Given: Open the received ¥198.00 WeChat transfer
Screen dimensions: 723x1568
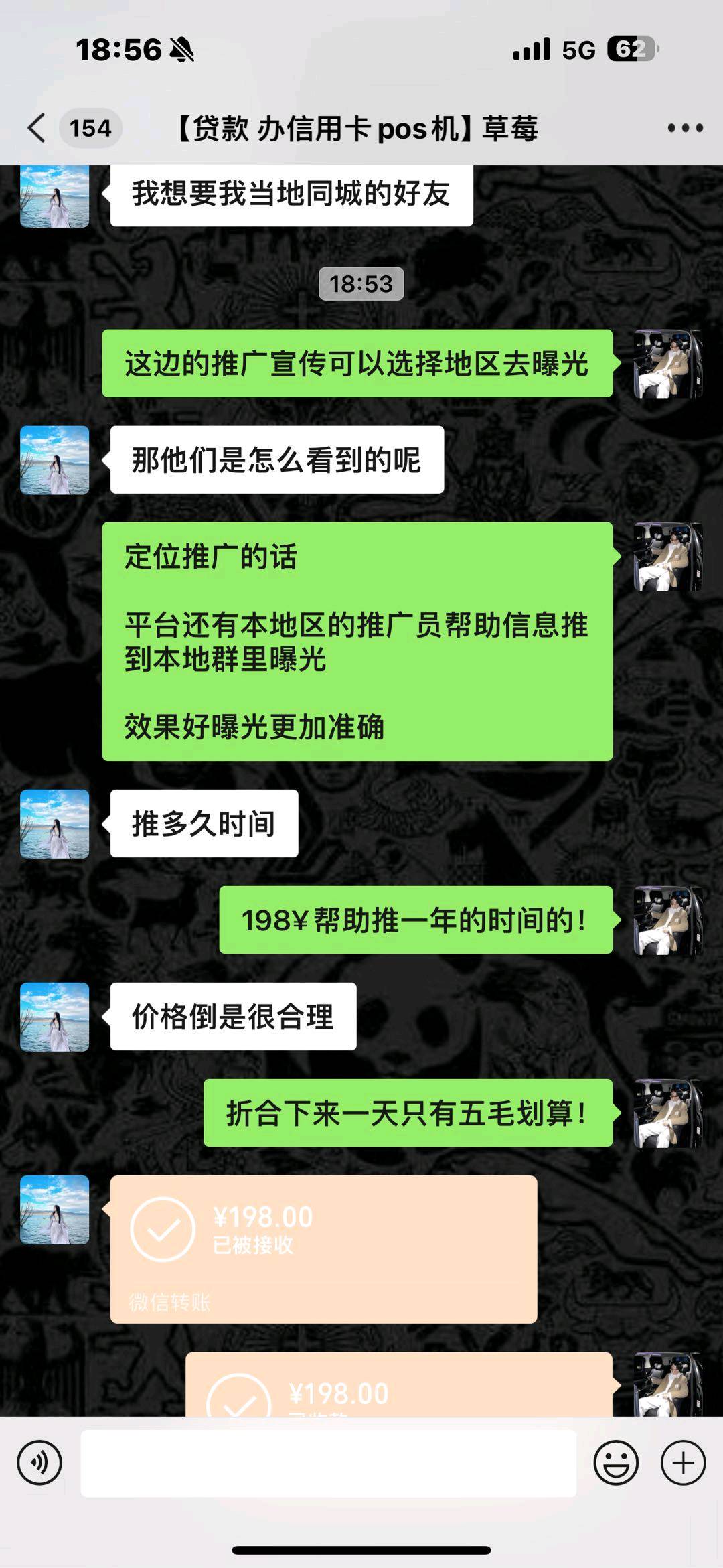Looking at the screenshot, I should [323, 1248].
